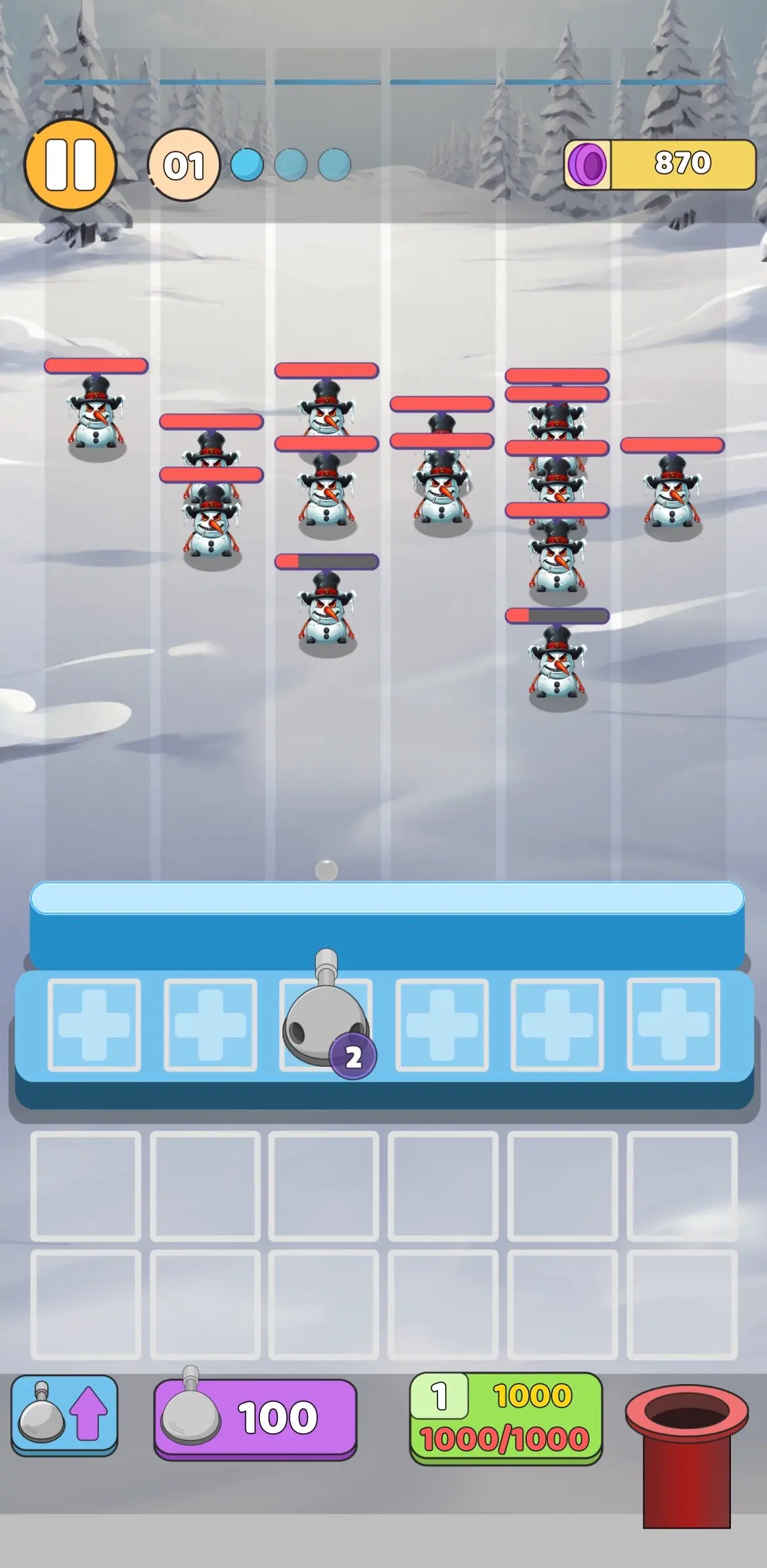Buy a cannon for 100 coins

(x=255, y=1418)
